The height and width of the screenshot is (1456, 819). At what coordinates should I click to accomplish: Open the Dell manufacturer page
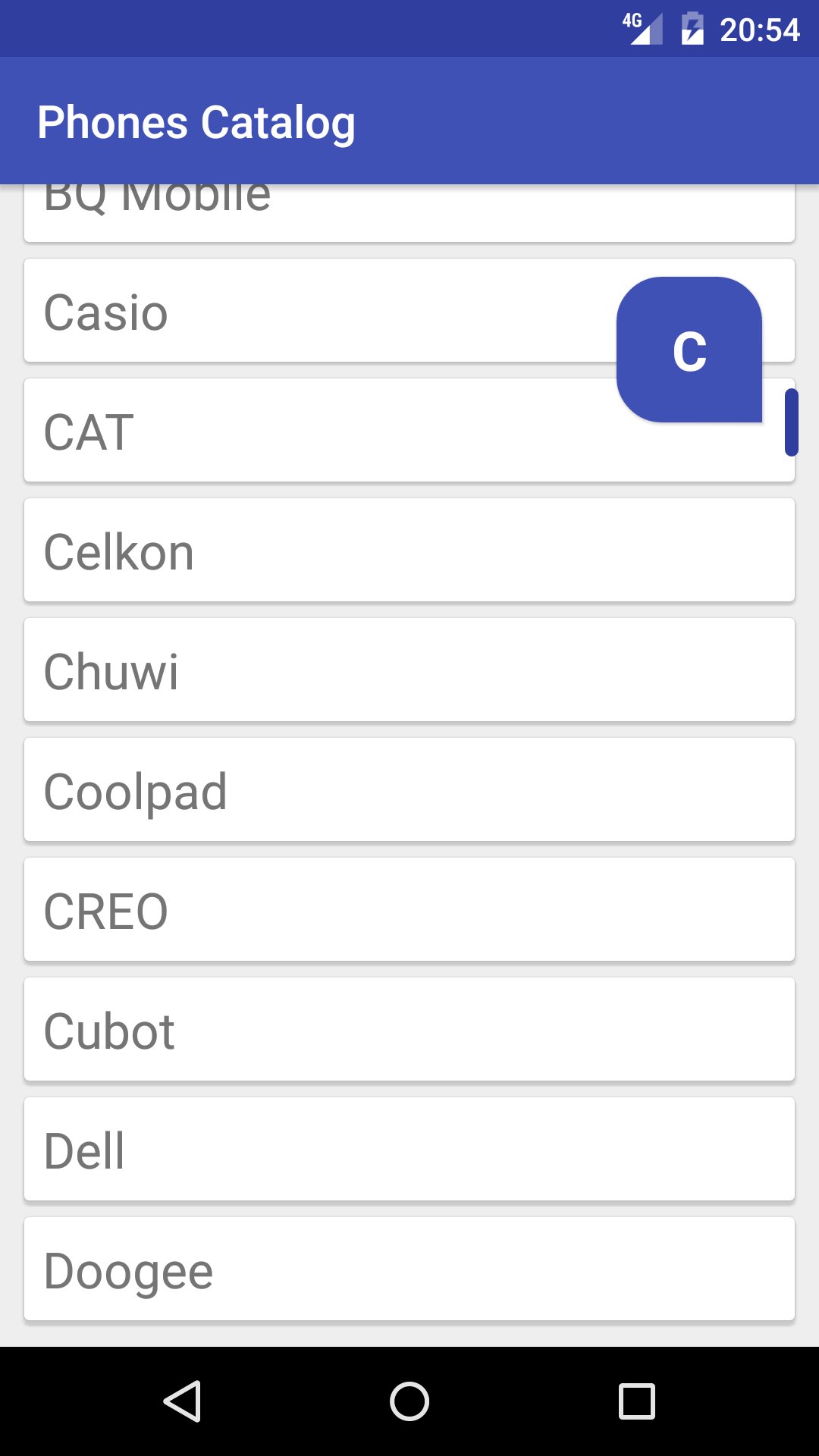click(x=303, y=1149)
